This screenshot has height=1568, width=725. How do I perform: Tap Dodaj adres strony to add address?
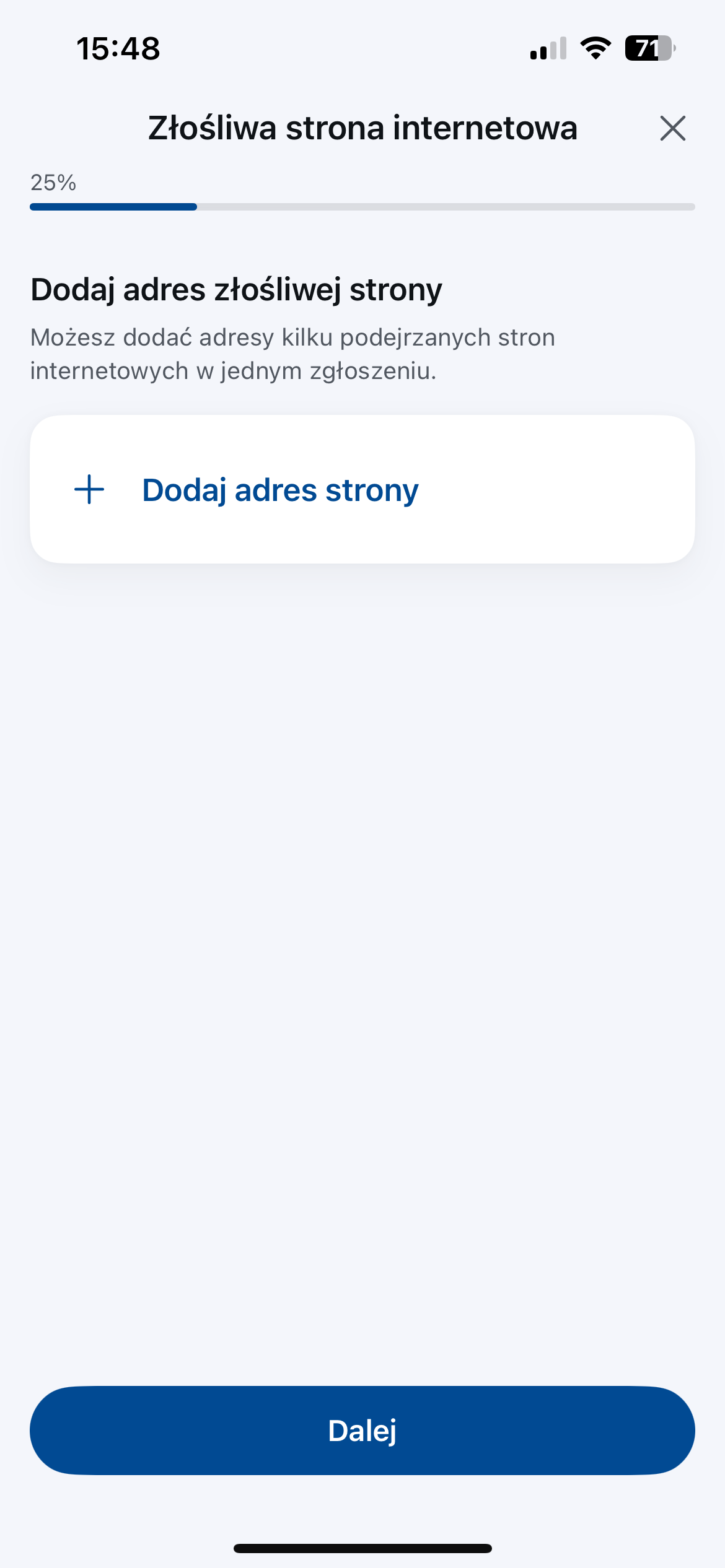[280, 490]
